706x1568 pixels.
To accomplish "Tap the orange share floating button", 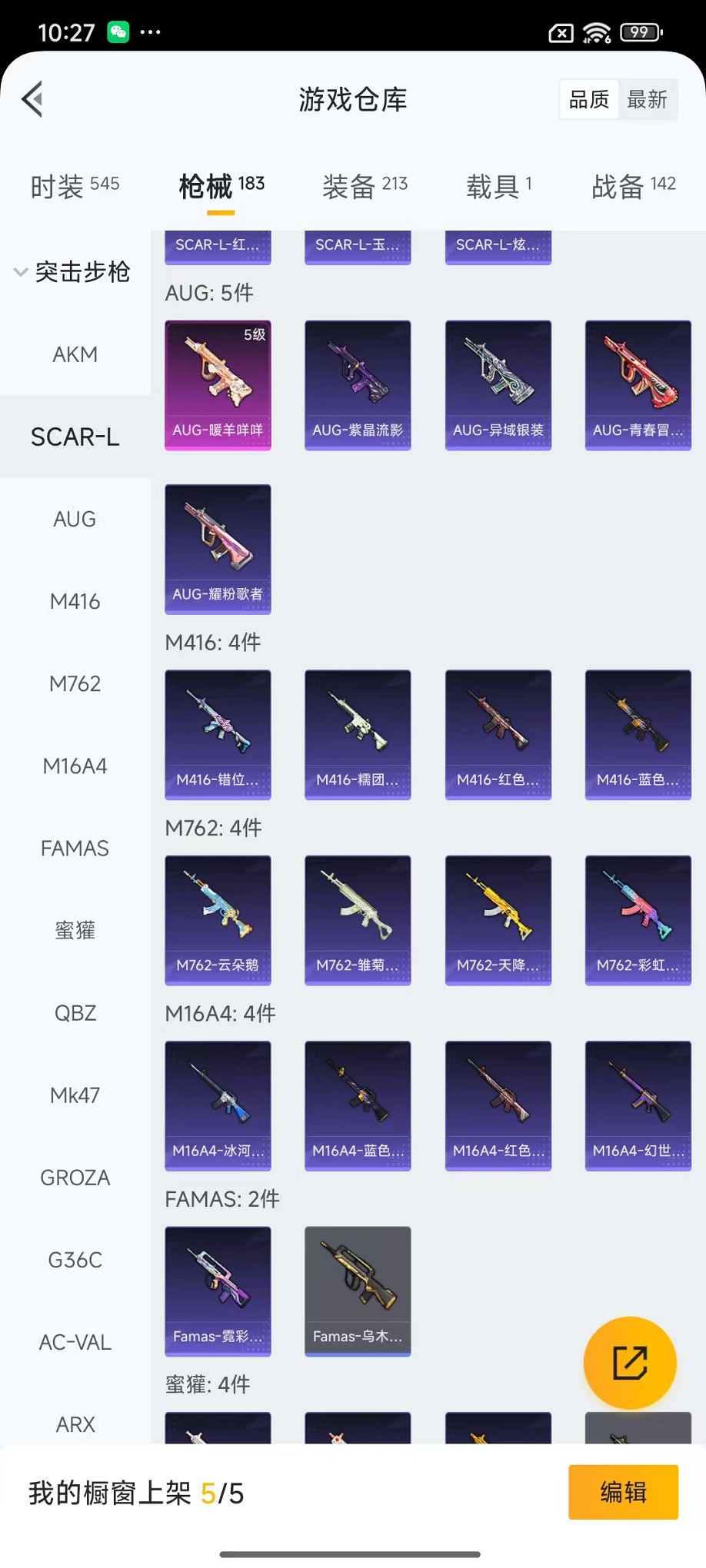I will pos(629,1363).
